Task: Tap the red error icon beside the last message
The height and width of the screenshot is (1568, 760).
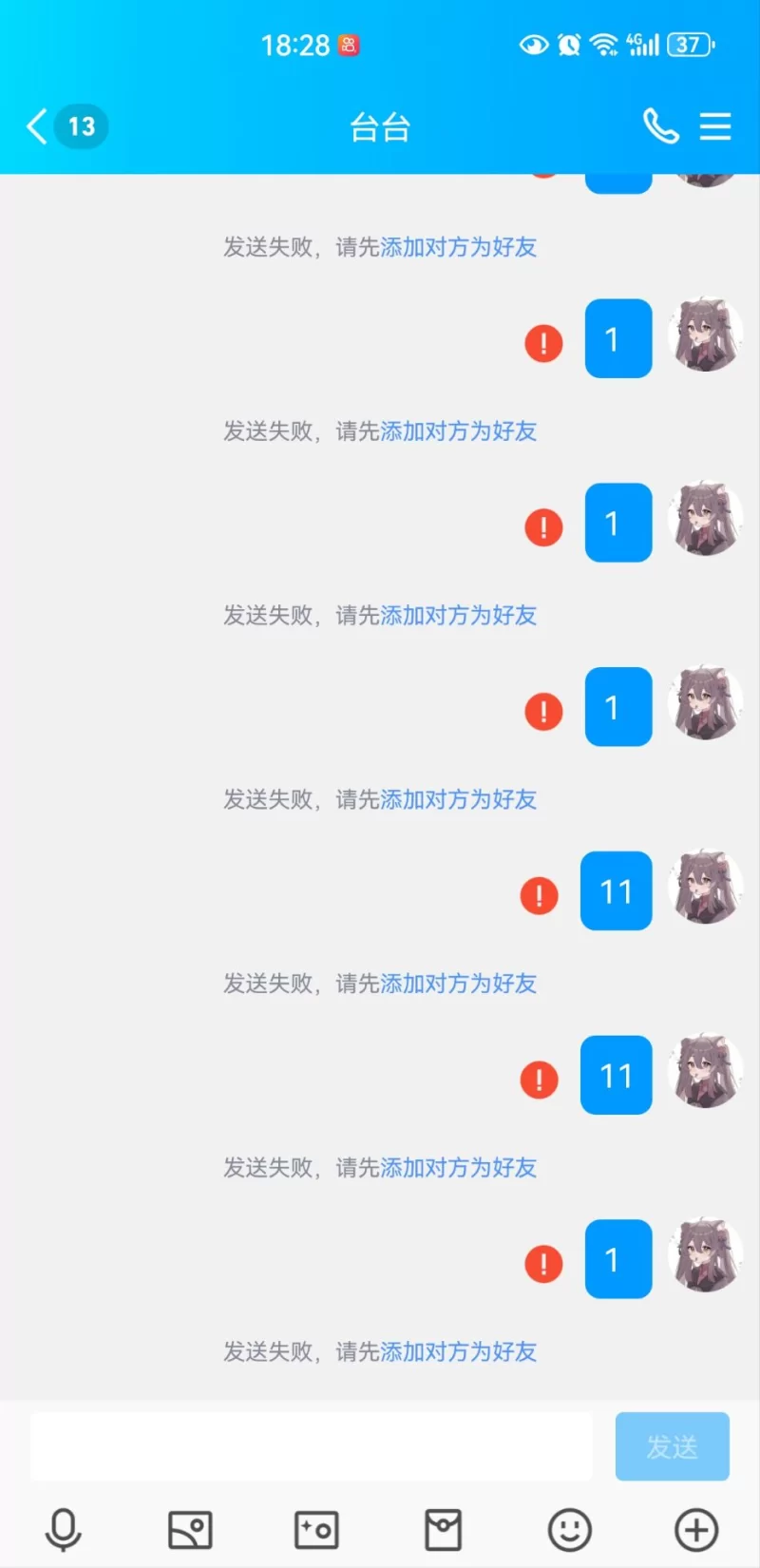Action: pyautogui.click(x=543, y=1264)
